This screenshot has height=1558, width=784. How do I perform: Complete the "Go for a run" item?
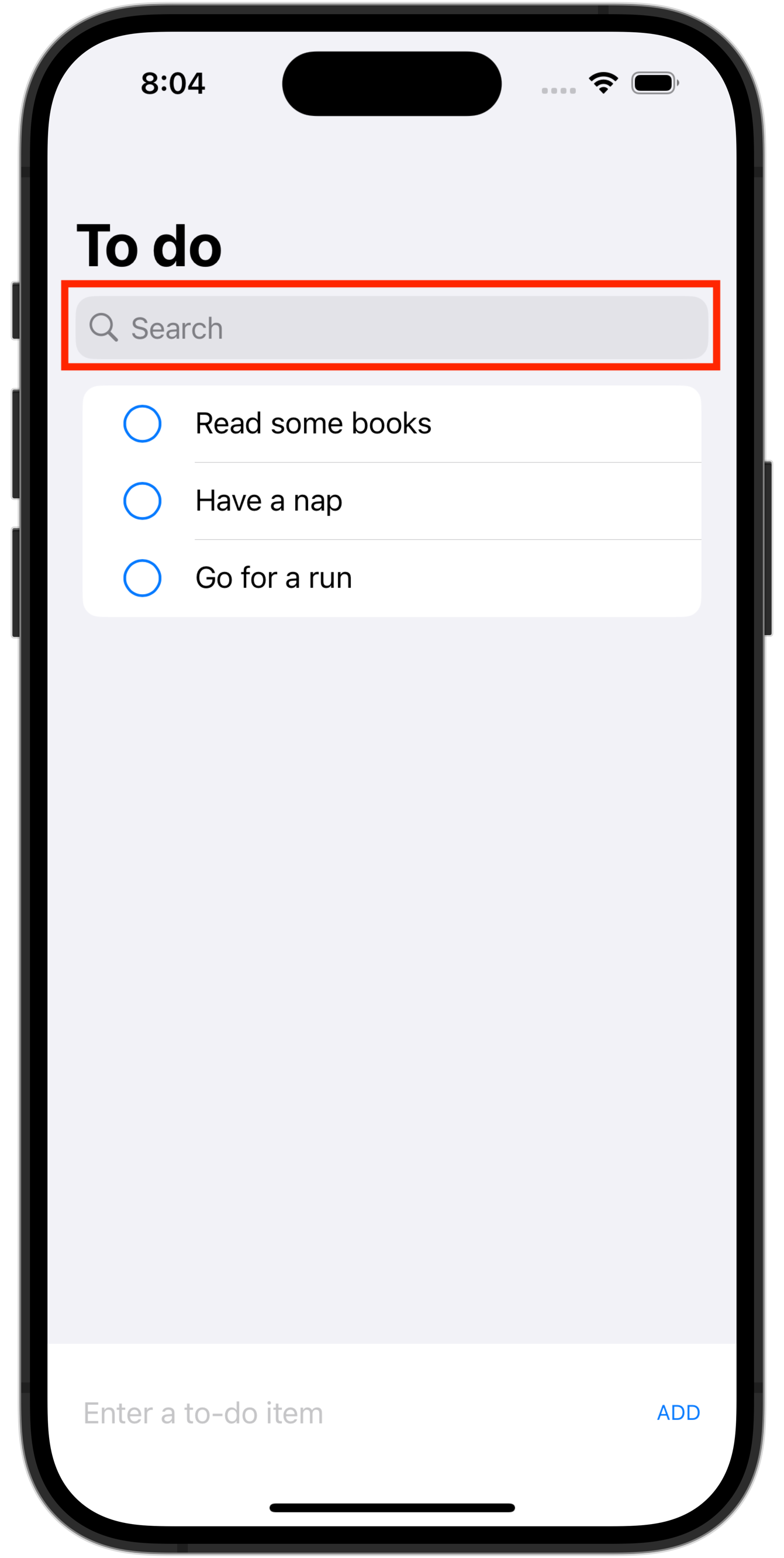tap(142, 578)
